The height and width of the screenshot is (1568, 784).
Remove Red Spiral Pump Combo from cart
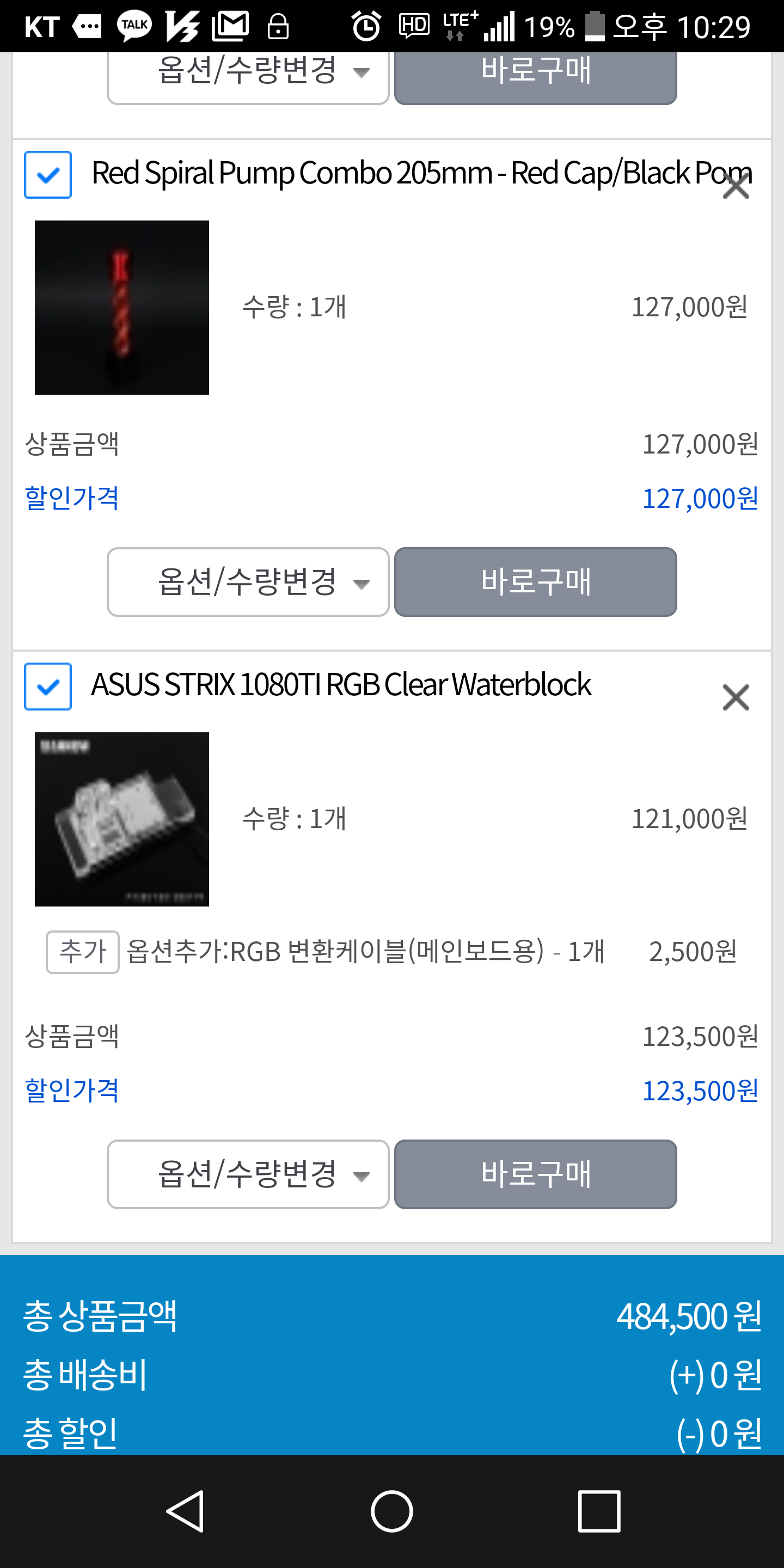pyautogui.click(x=736, y=186)
